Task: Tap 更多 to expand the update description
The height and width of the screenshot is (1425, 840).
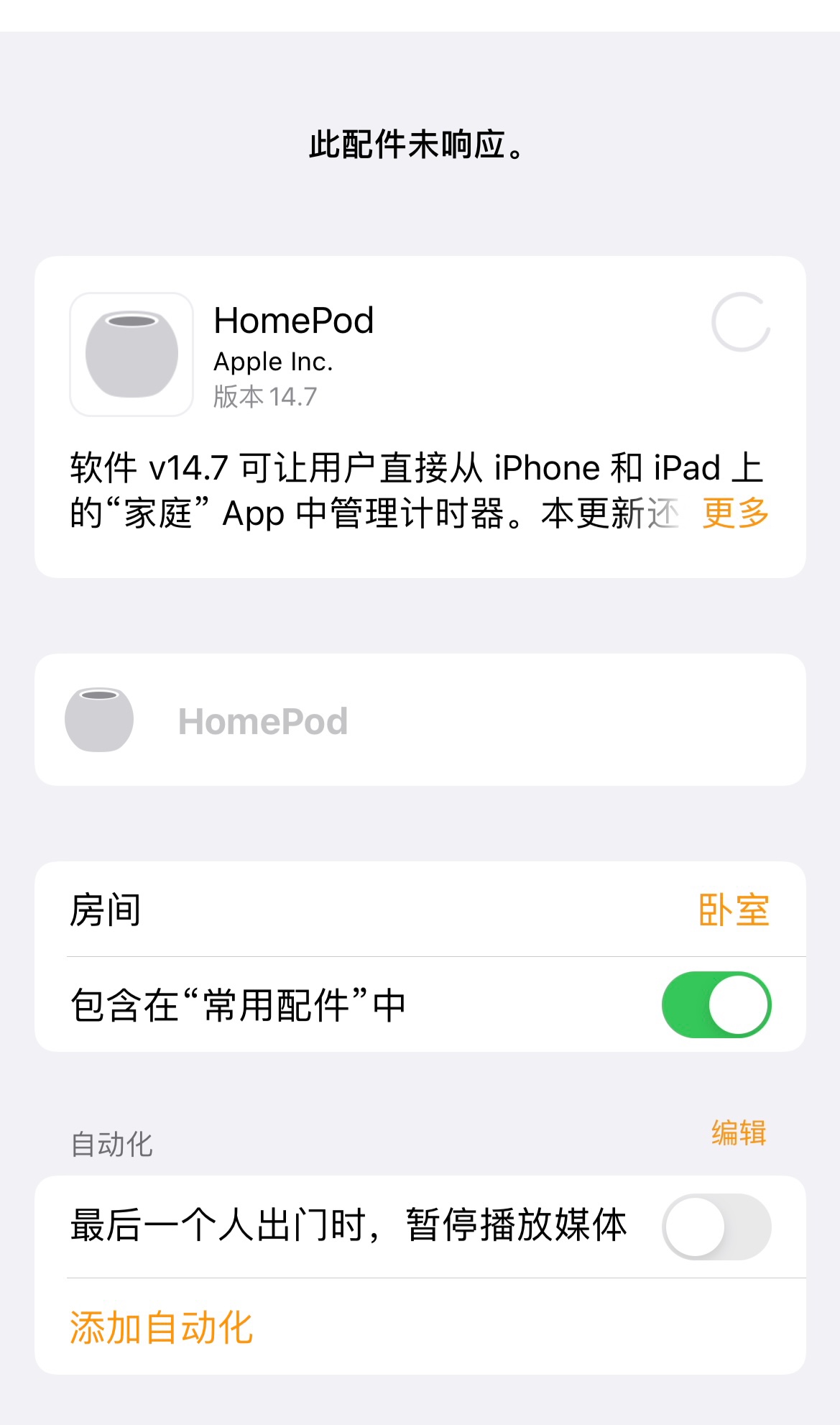Action: [x=735, y=513]
